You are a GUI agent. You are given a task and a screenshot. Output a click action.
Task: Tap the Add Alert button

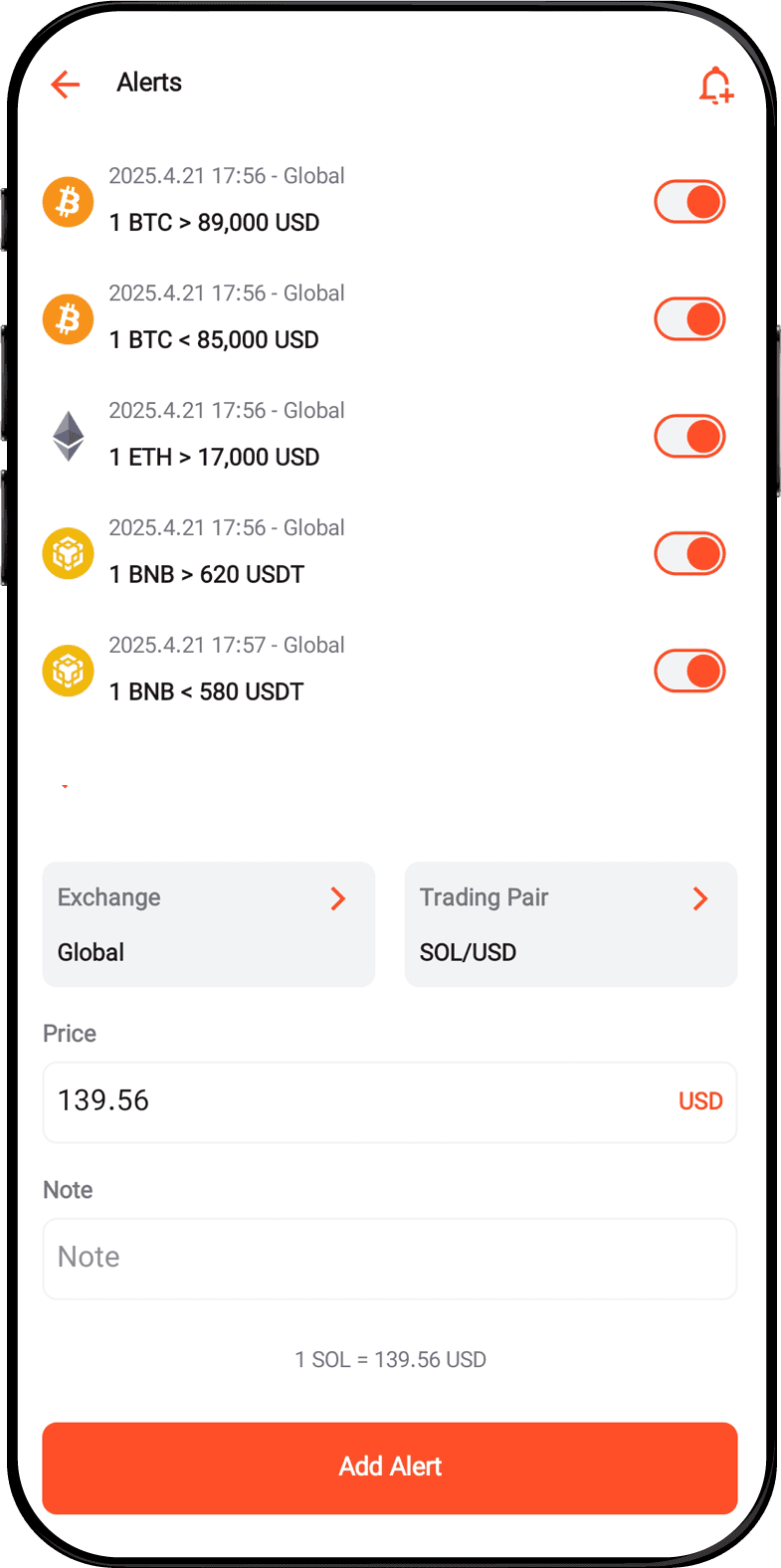tap(390, 1468)
